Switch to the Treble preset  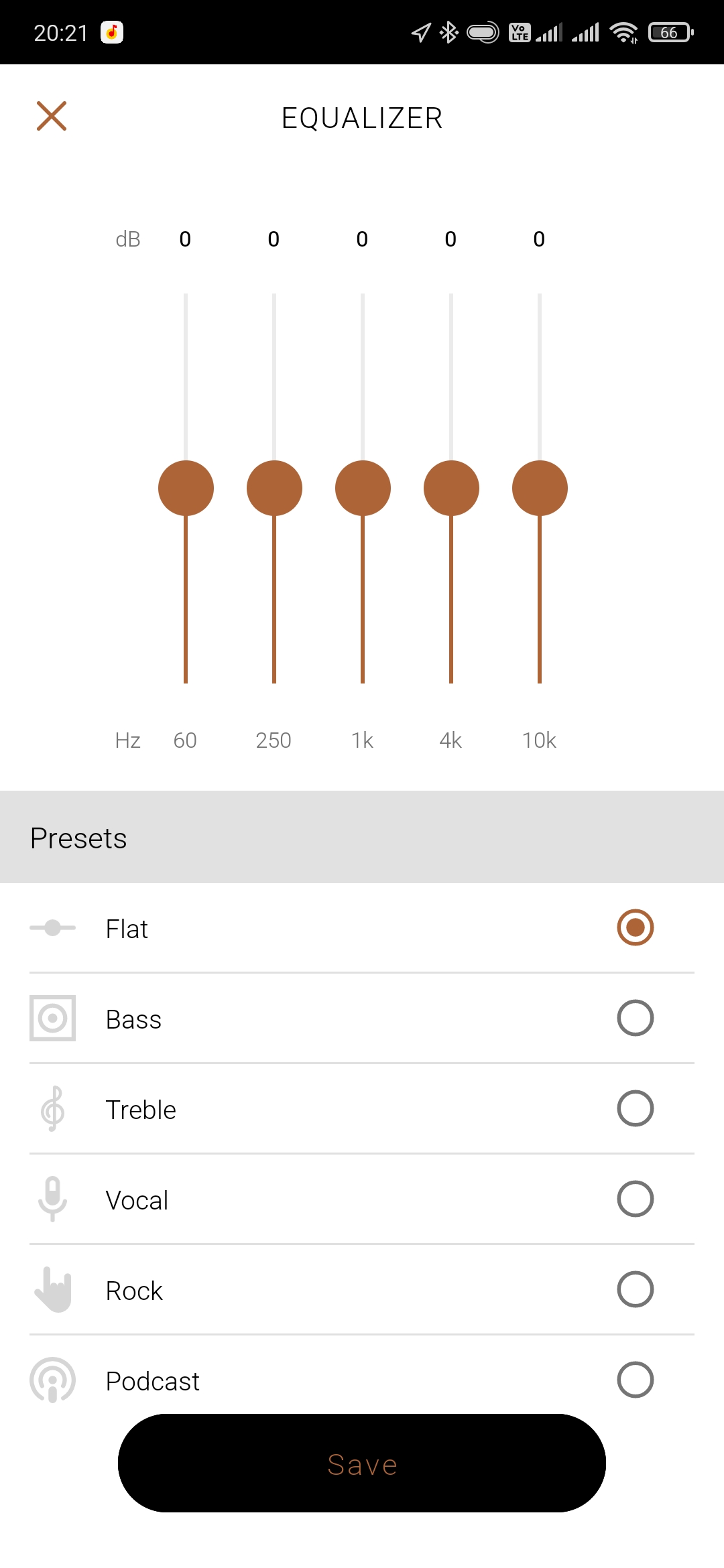[635, 1108]
